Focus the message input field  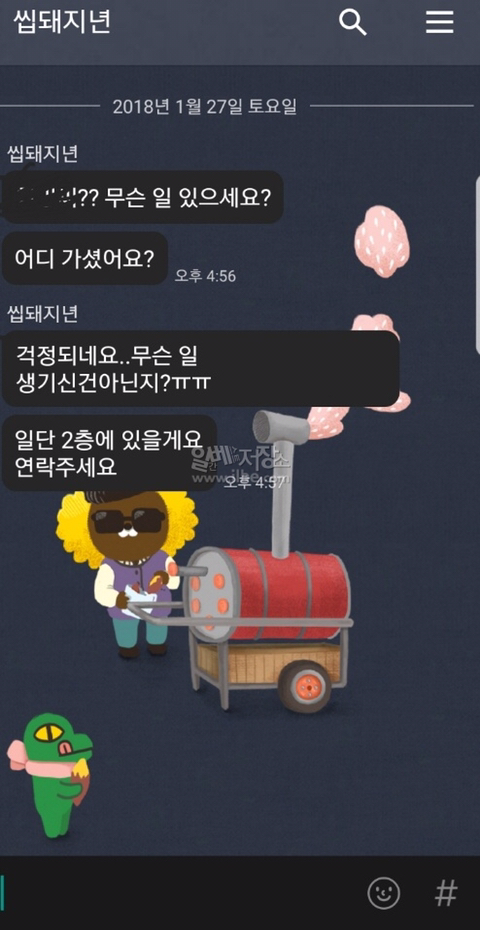point(178,893)
